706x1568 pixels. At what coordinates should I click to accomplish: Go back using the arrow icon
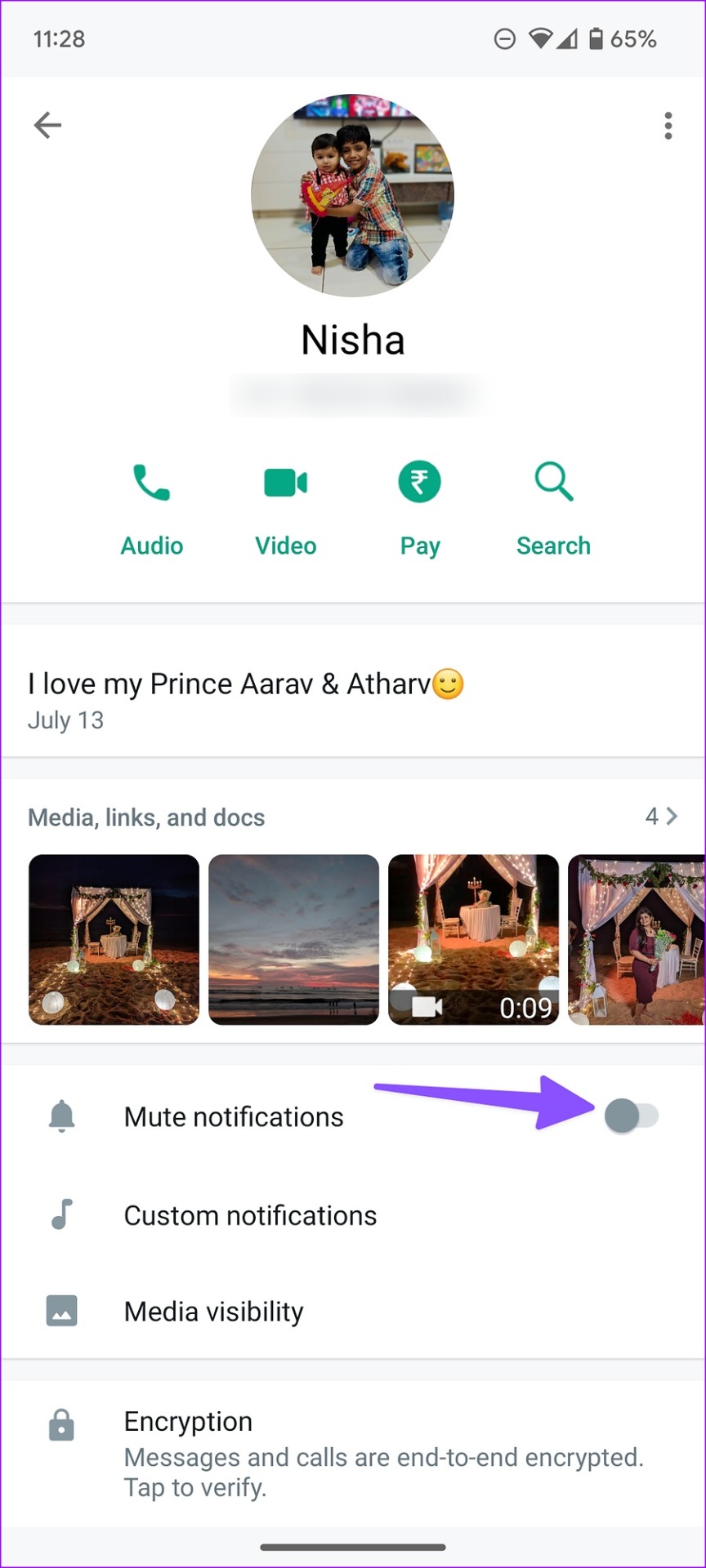click(47, 125)
